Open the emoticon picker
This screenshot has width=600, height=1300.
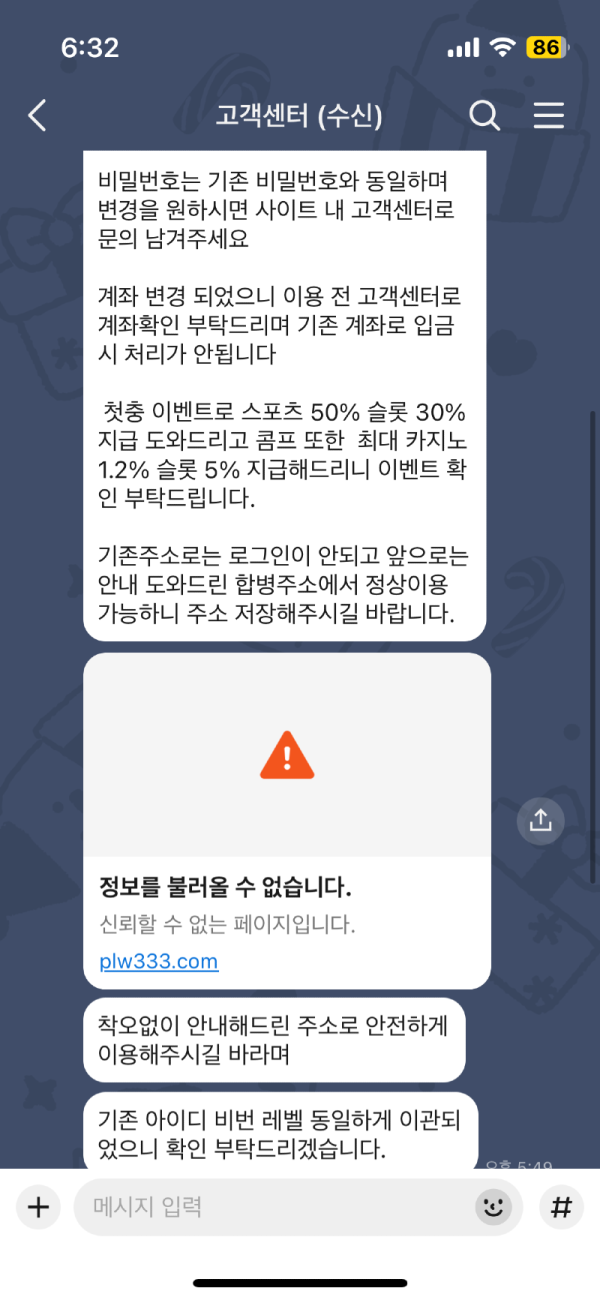493,1207
